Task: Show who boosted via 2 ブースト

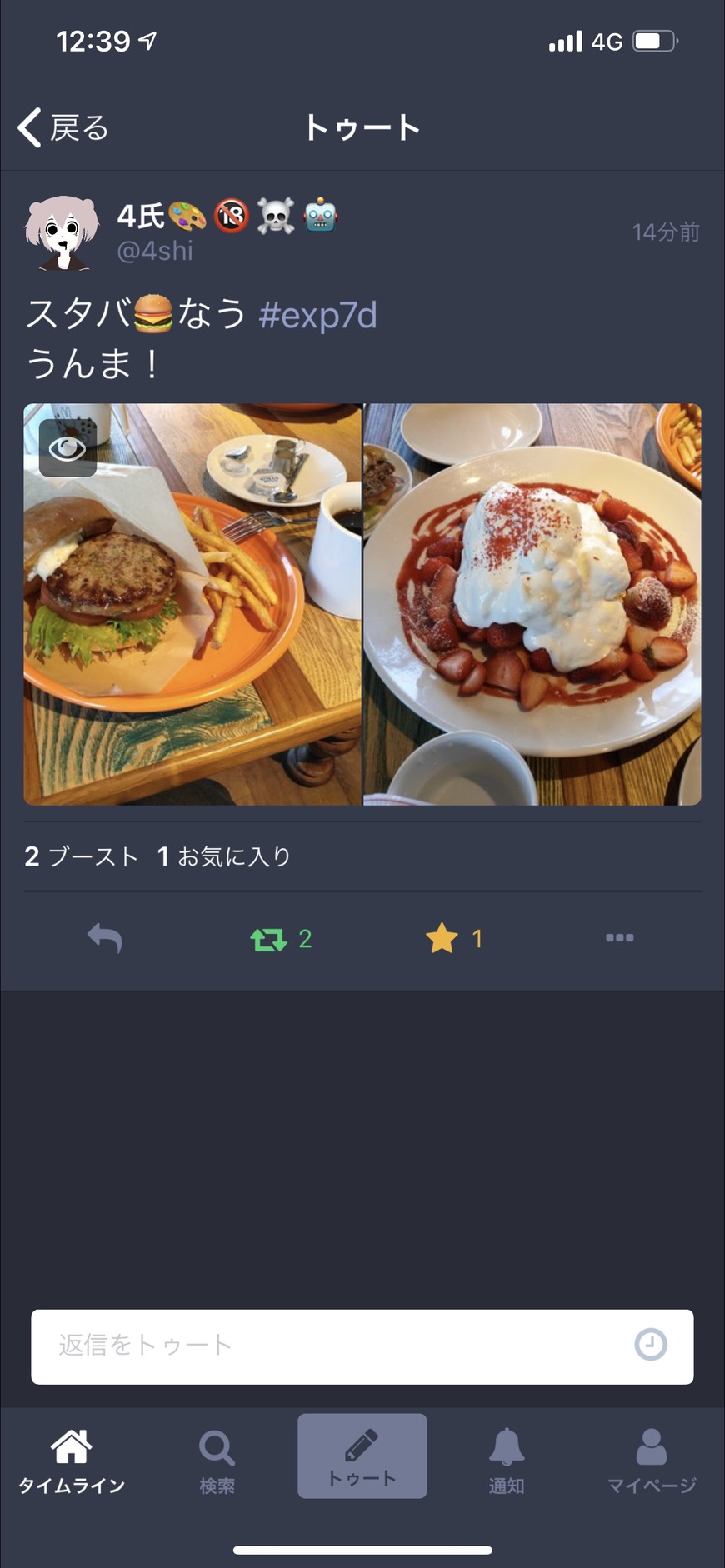Action: coord(82,856)
